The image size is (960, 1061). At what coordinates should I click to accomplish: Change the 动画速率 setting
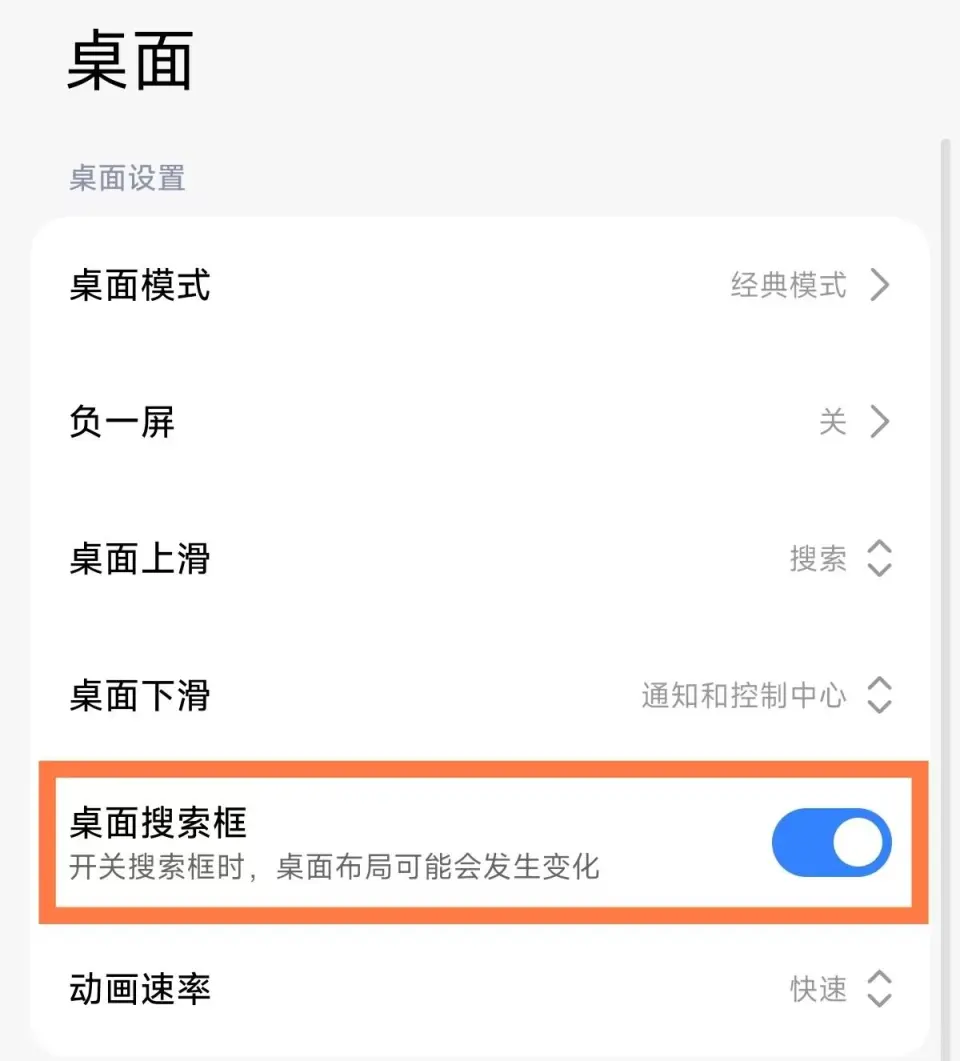(x=480, y=989)
